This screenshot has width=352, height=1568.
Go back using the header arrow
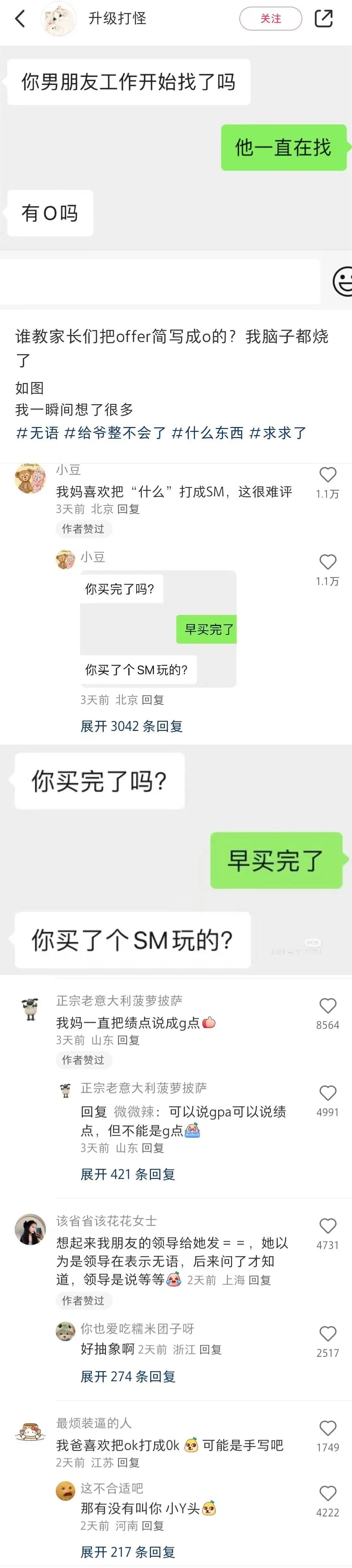point(20,19)
